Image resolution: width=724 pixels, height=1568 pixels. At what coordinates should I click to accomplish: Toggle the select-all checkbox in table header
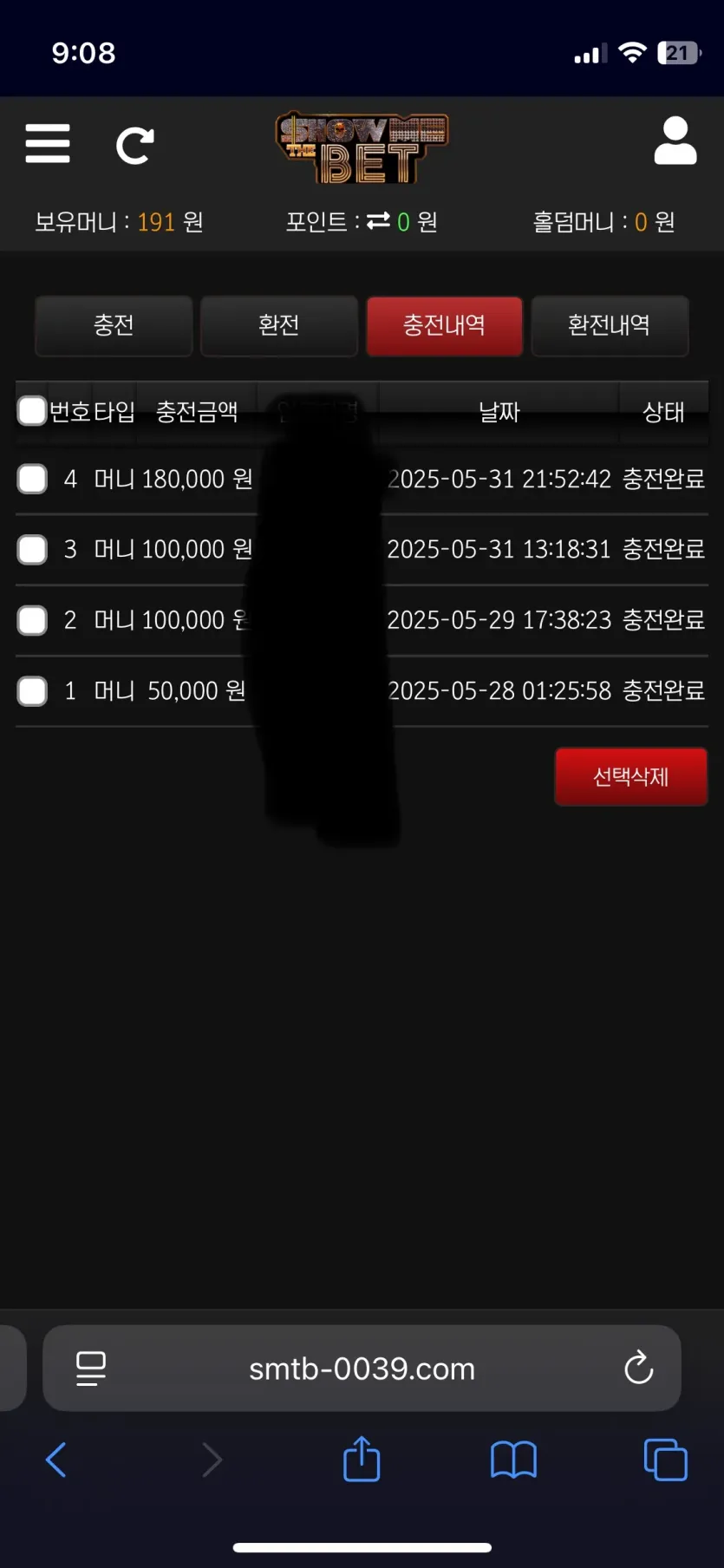(x=32, y=410)
